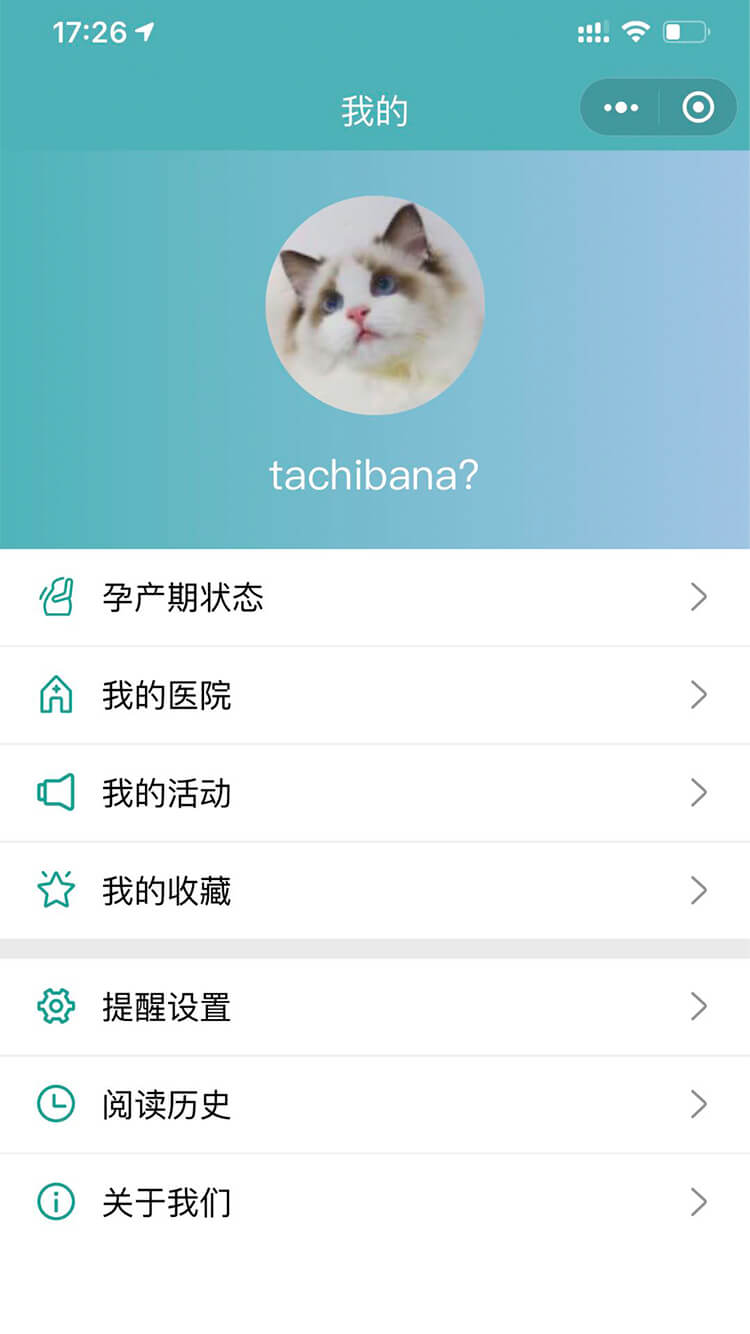This screenshot has height=1334, width=750.
Task: Open the mini program more options menu
Action: [x=621, y=107]
